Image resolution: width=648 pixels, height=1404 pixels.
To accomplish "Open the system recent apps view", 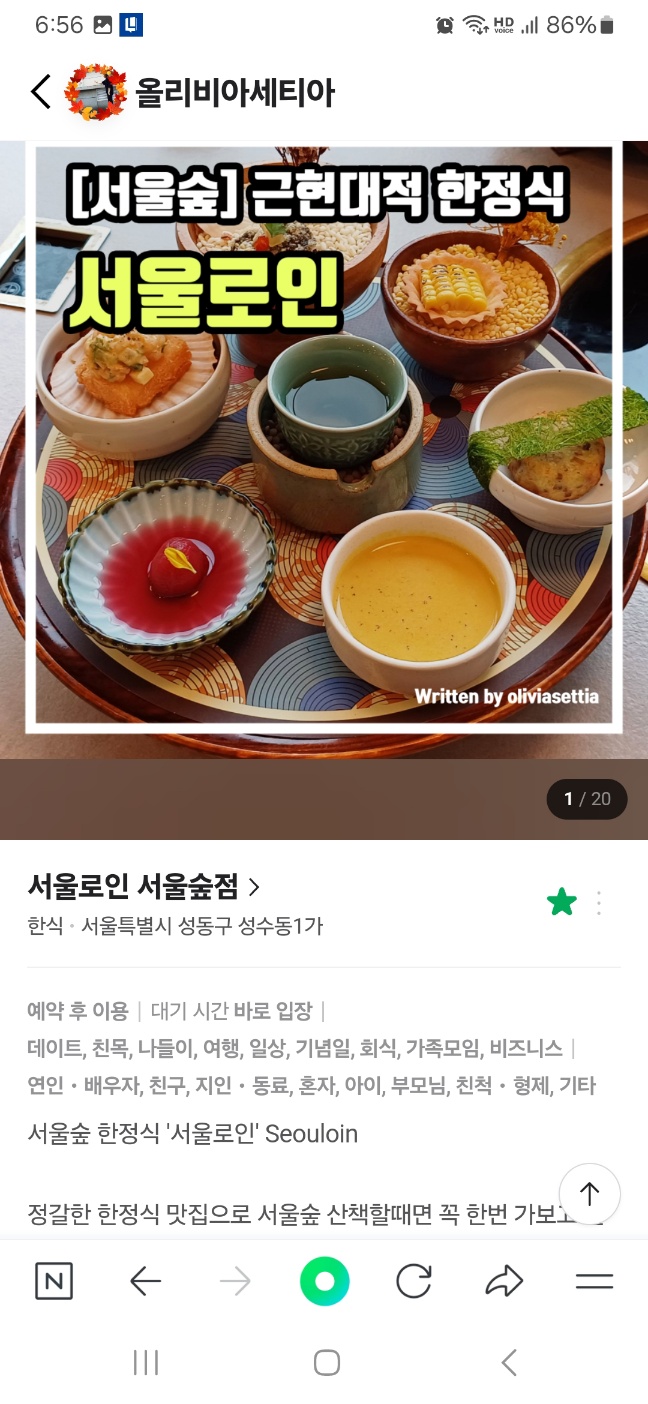I will click(x=146, y=1362).
